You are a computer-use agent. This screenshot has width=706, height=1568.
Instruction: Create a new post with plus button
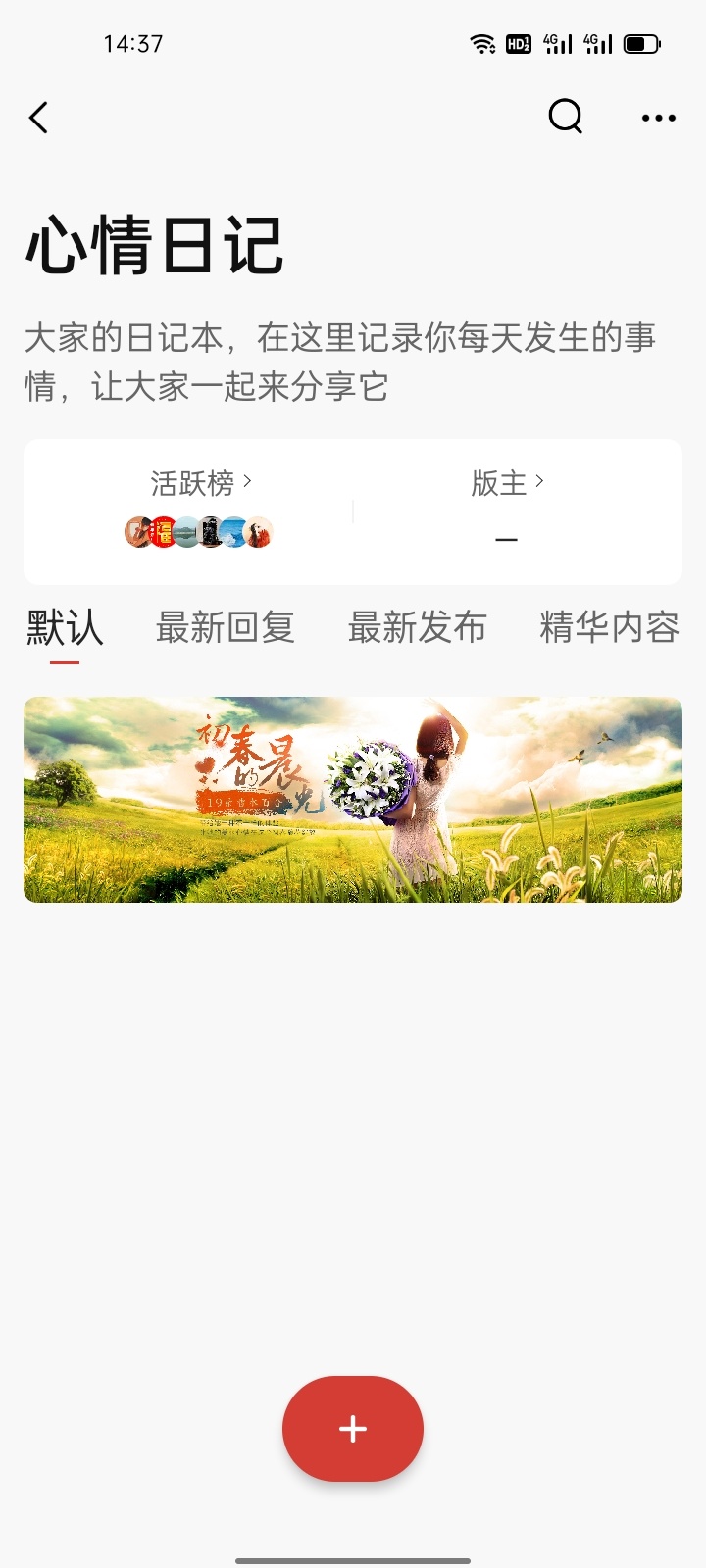353,1429
